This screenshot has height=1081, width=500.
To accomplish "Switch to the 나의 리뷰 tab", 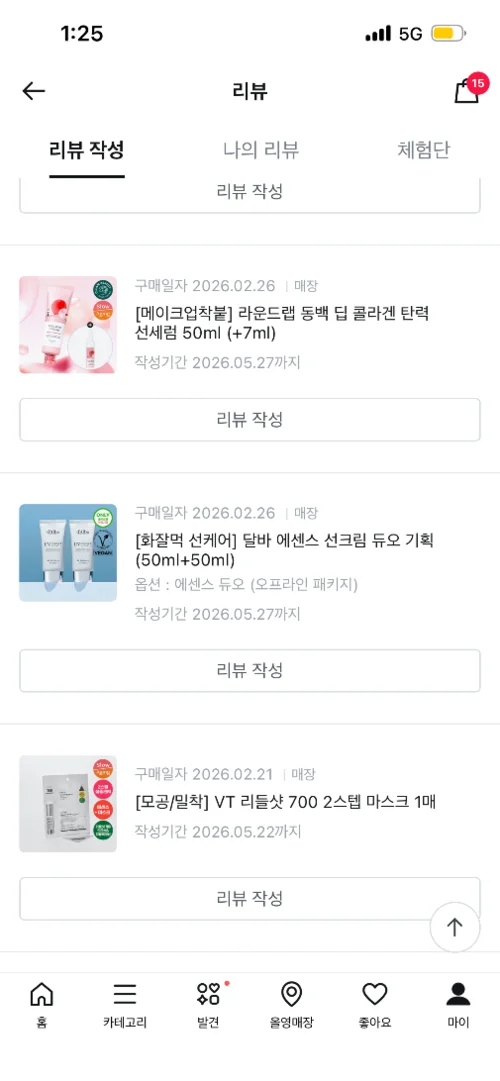I will point(261,150).
